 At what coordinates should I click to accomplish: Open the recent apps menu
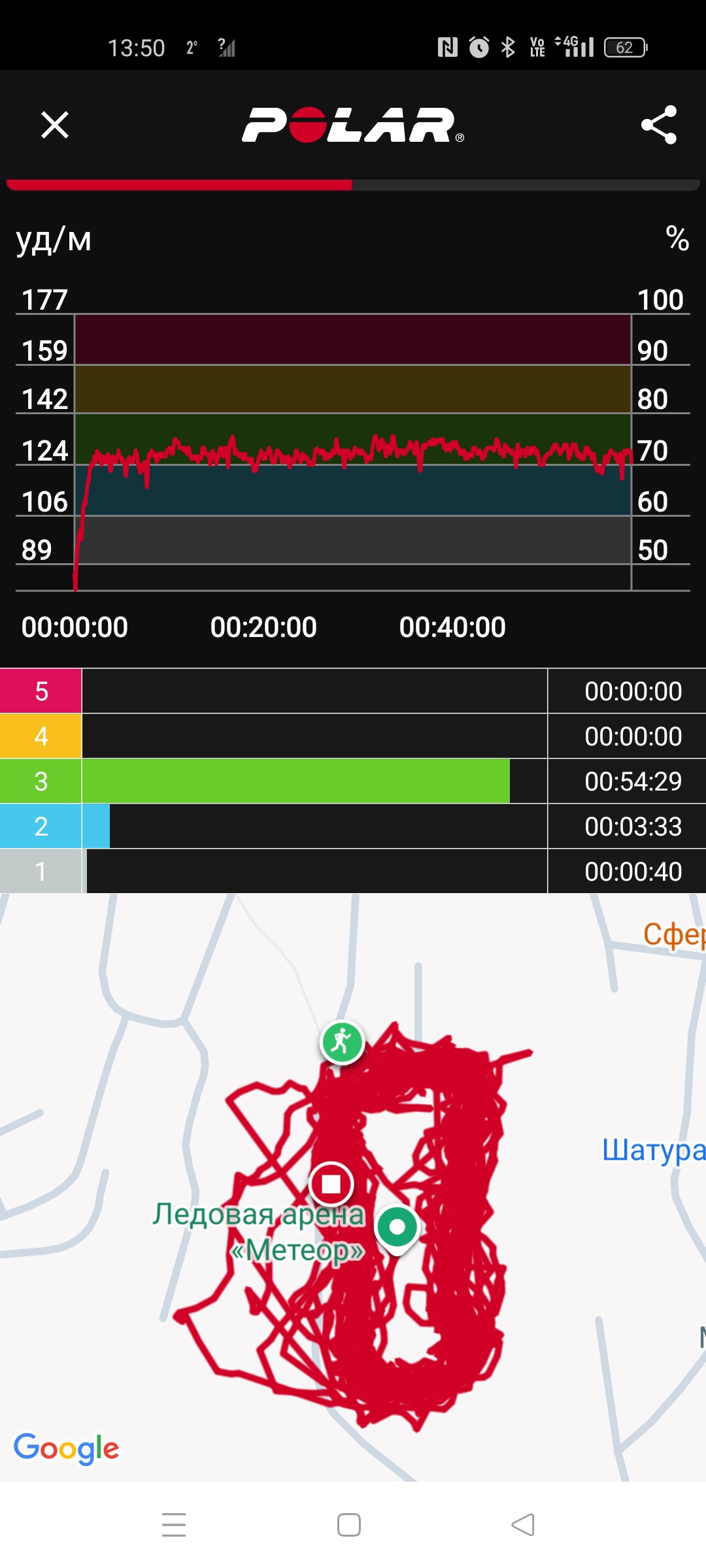pos(174,1525)
